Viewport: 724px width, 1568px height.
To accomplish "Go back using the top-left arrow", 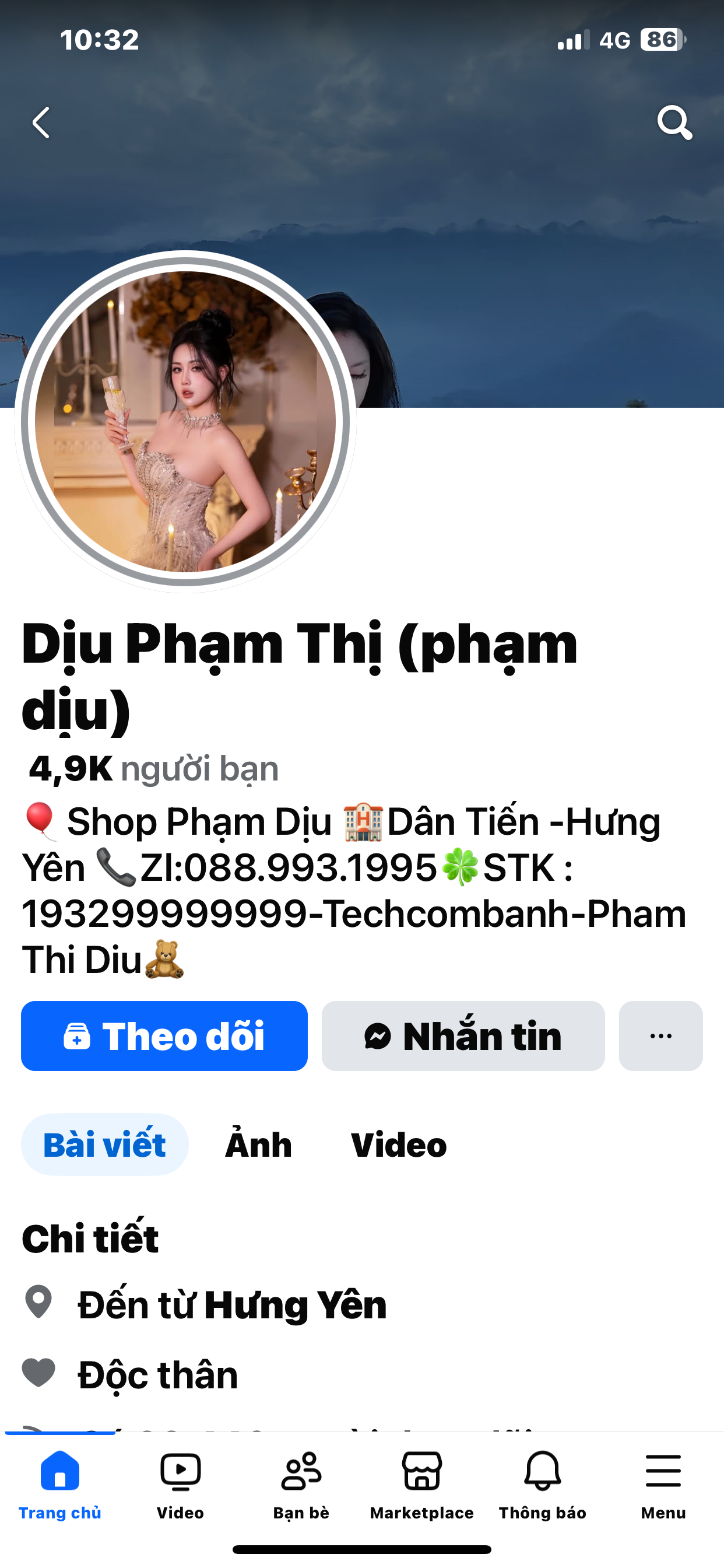I will [x=41, y=123].
